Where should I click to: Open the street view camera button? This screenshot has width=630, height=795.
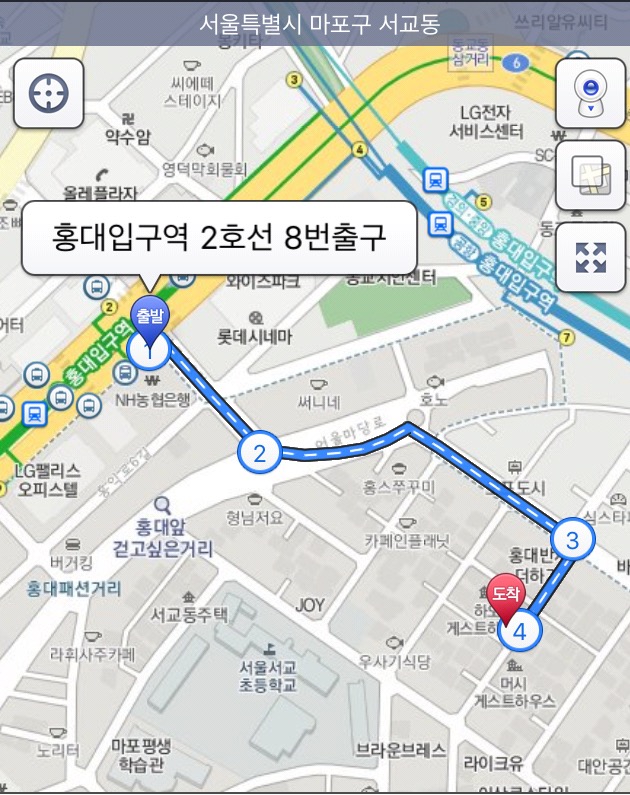pyautogui.click(x=590, y=93)
